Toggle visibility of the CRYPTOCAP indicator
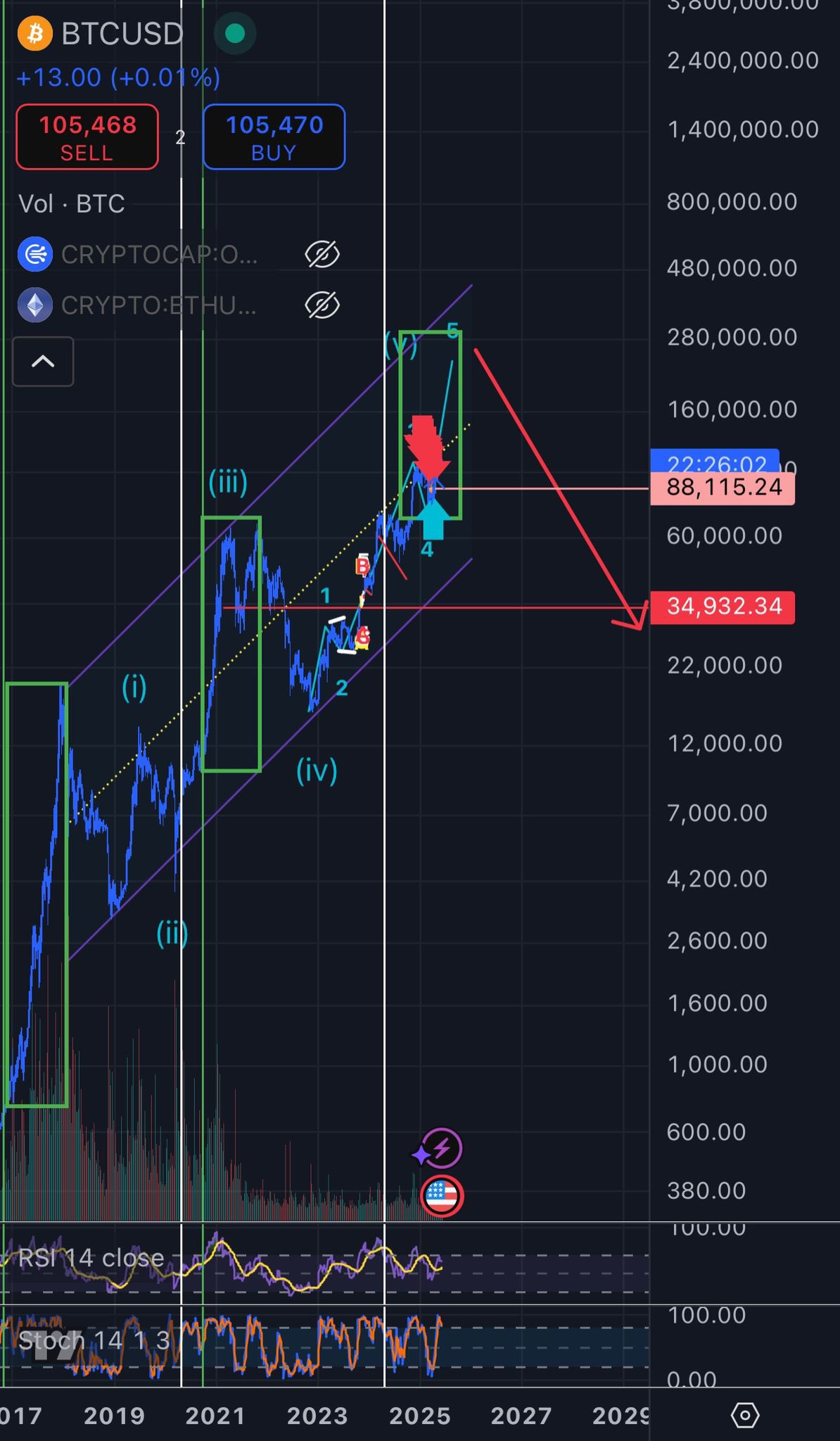The width and height of the screenshot is (840, 1441). coord(322,254)
